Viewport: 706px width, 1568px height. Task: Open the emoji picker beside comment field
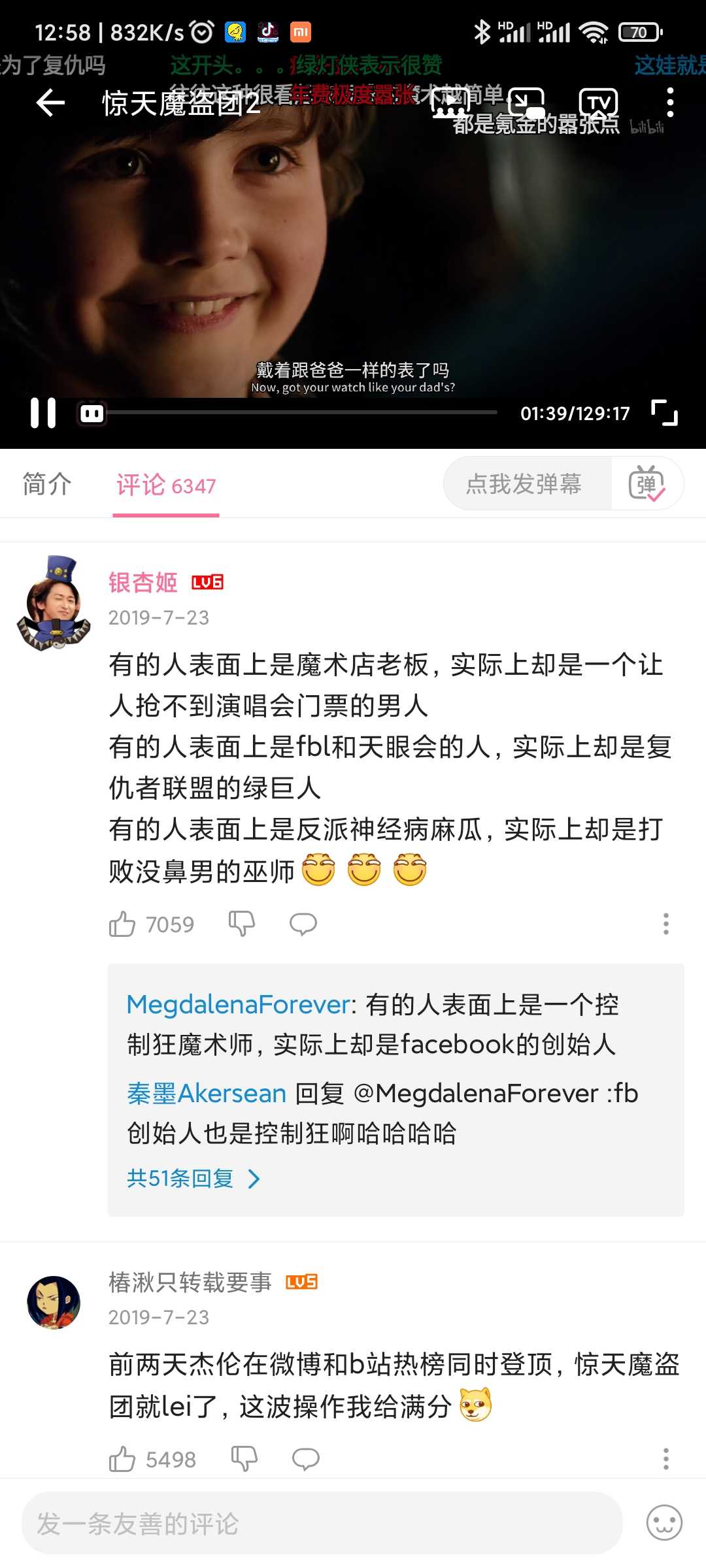point(664,1523)
